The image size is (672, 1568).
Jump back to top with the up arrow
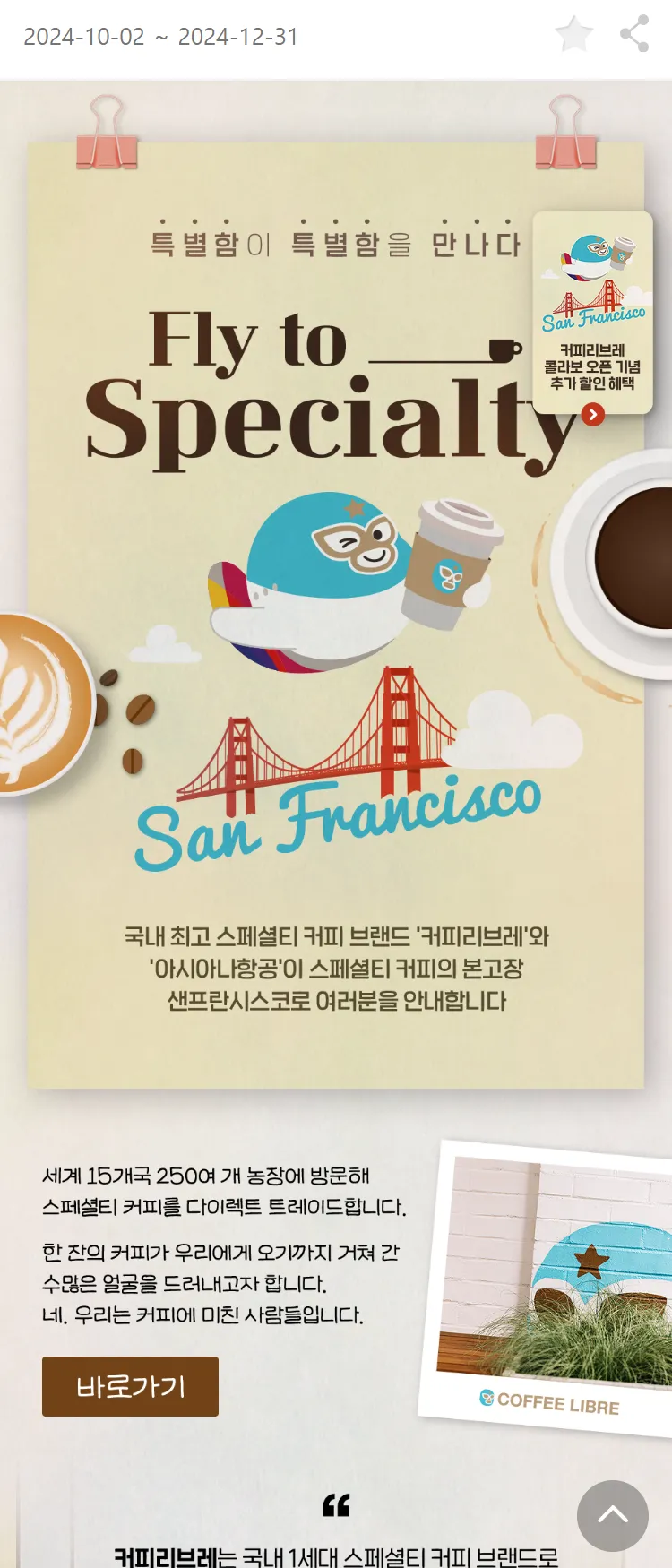612,1515
